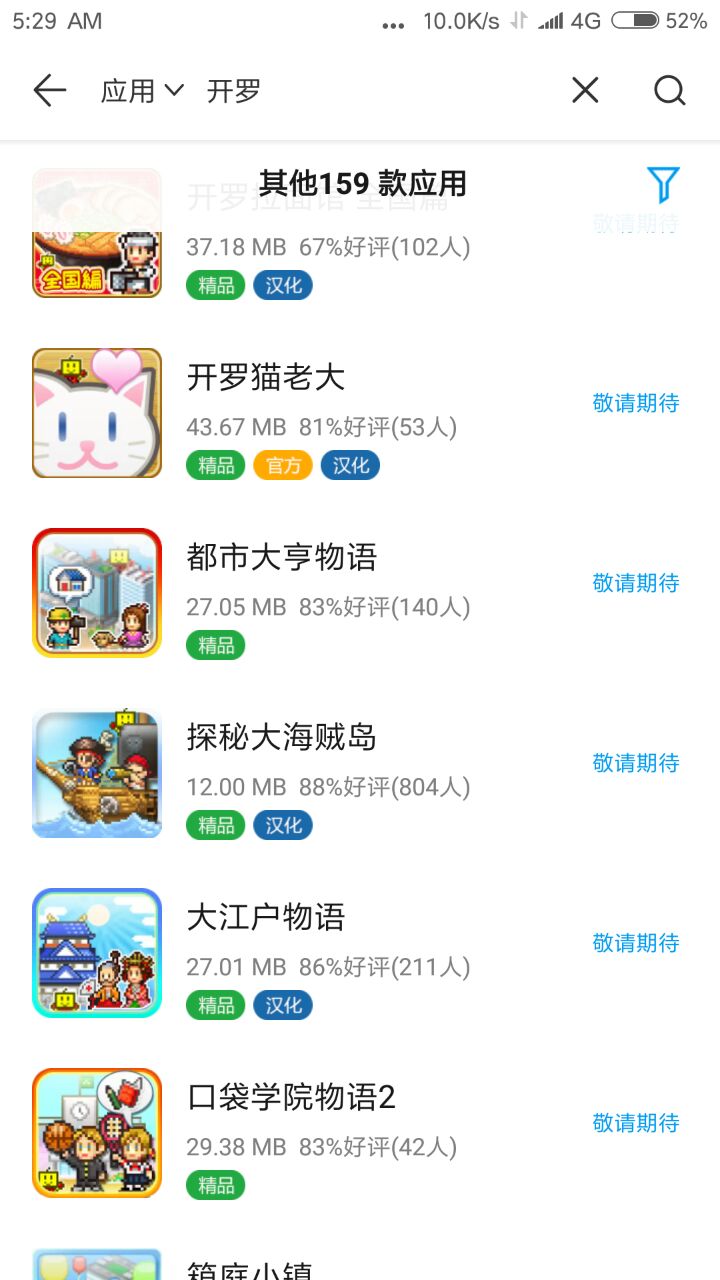Image resolution: width=720 pixels, height=1280 pixels.
Task: Open the 都市大亨物语 app entry
Action: tap(360, 593)
